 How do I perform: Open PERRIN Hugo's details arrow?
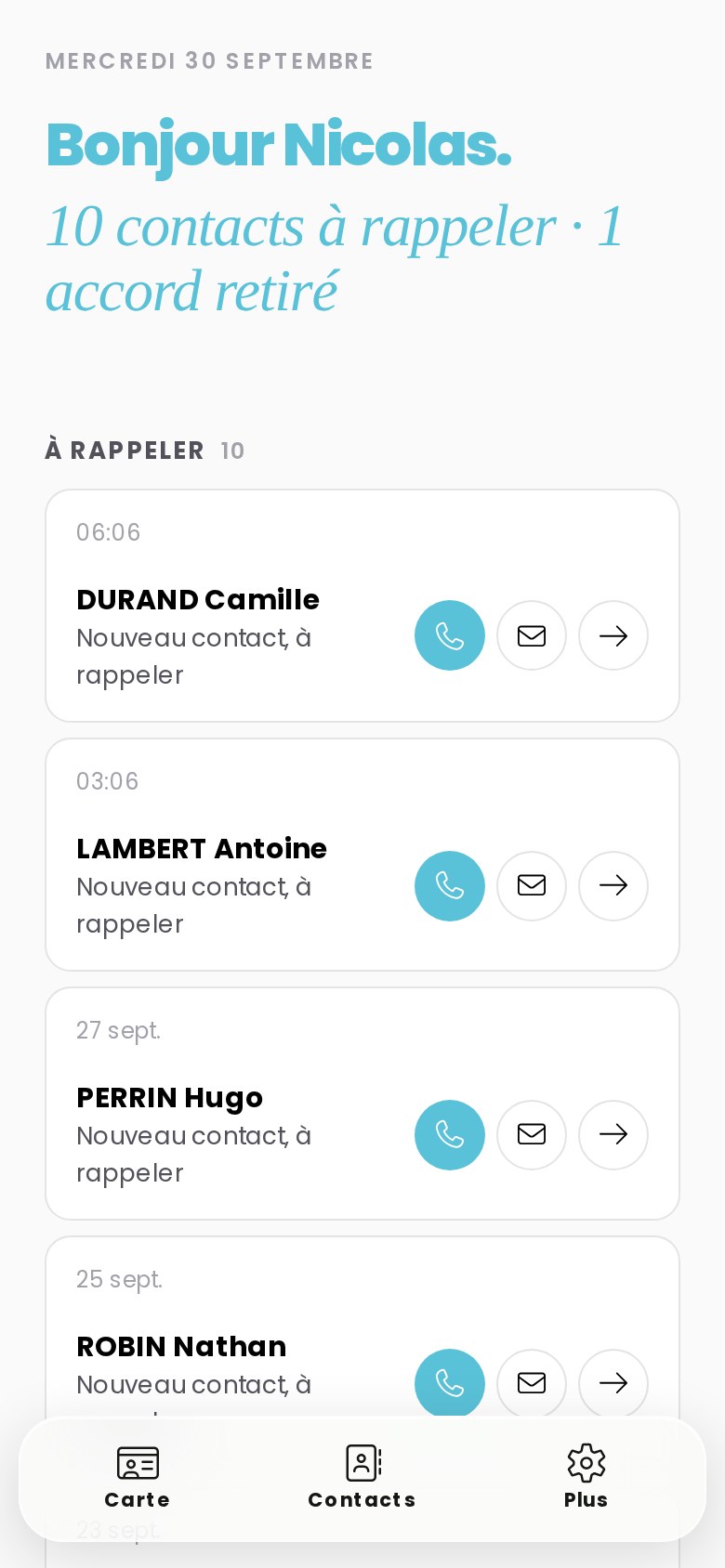(x=613, y=1134)
